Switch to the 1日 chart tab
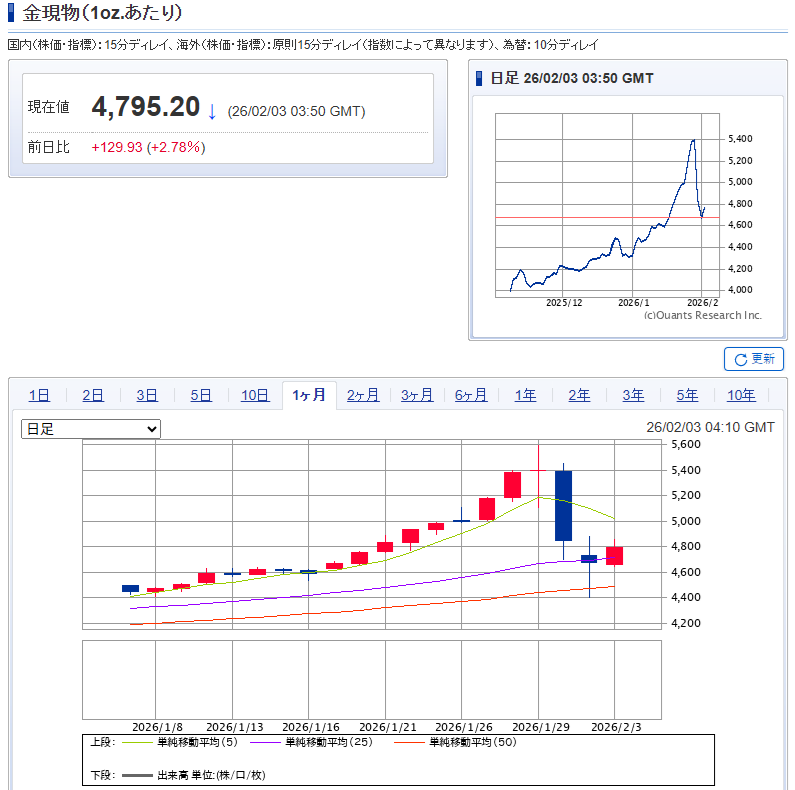Screen dimensions: 795x790 click(x=39, y=395)
